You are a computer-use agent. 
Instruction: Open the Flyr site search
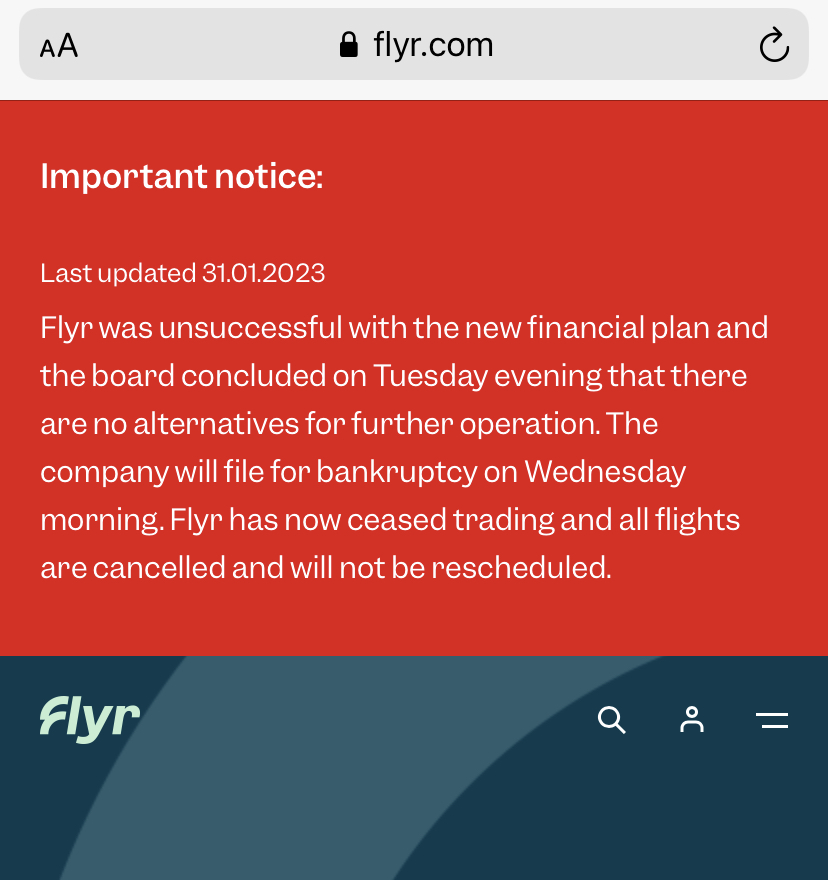point(611,719)
